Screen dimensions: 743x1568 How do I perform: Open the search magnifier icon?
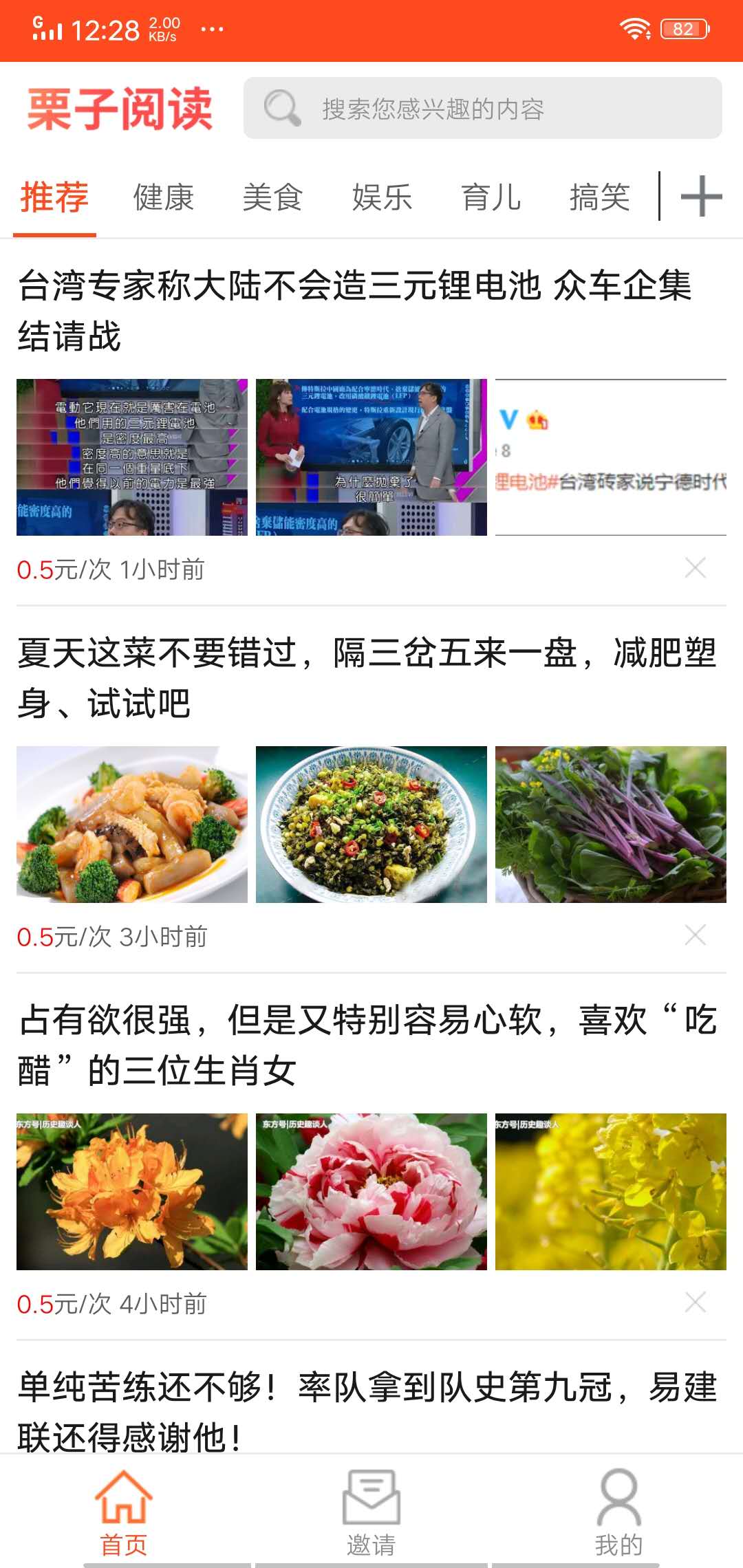[x=281, y=107]
